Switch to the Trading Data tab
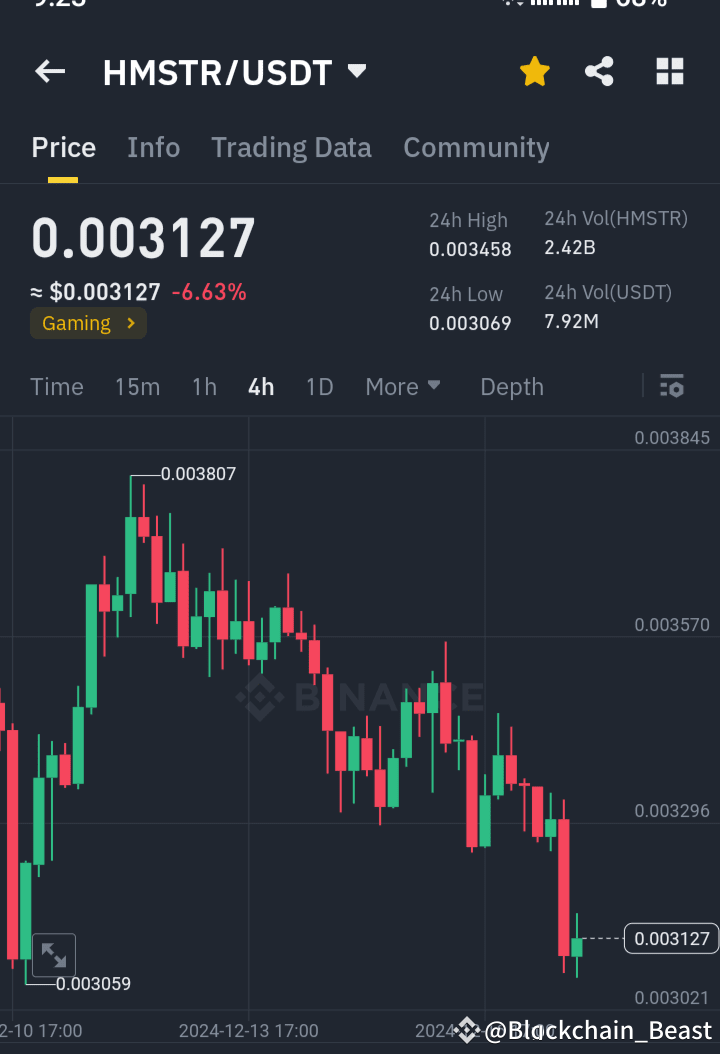This screenshot has height=1054, width=720. coord(291,147)
